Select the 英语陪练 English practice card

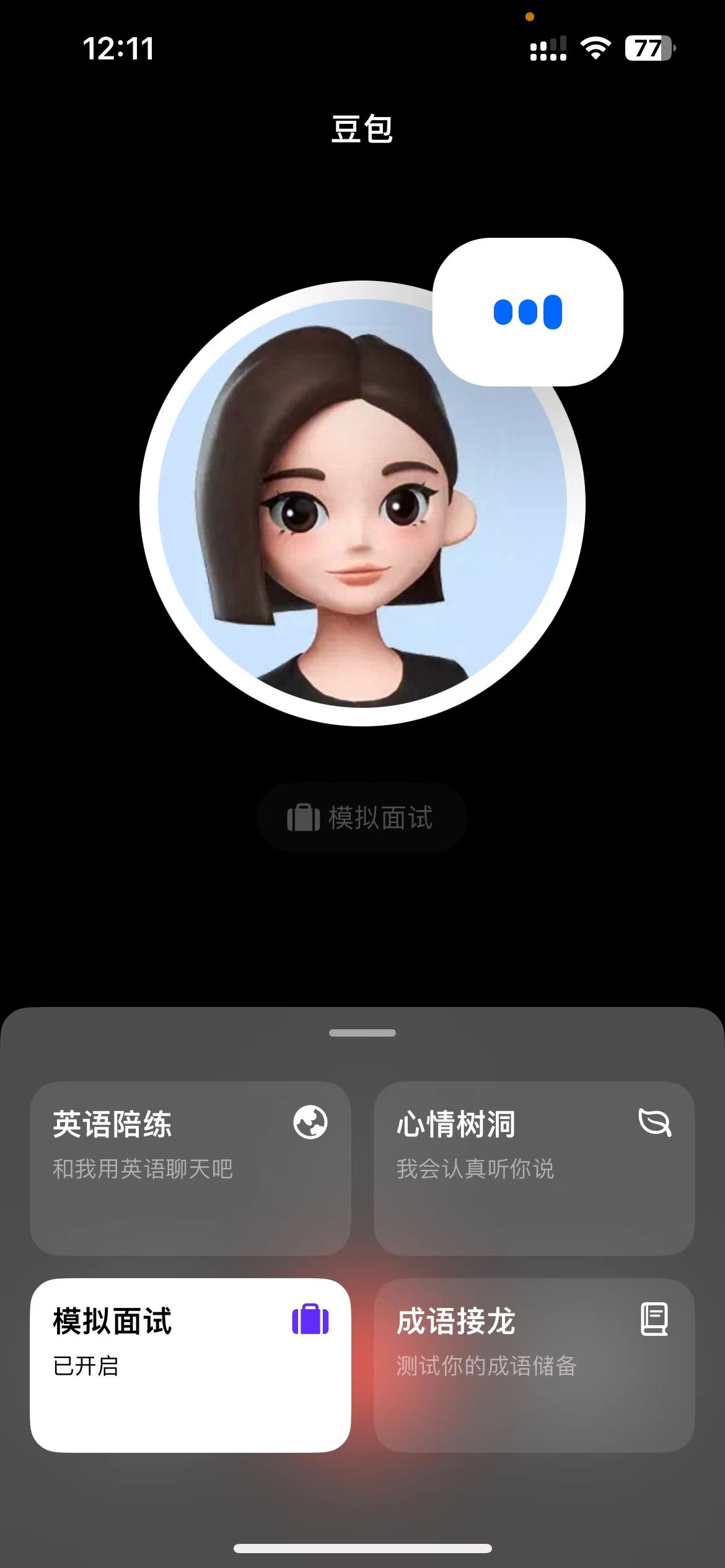click(x=190, y=1168)
